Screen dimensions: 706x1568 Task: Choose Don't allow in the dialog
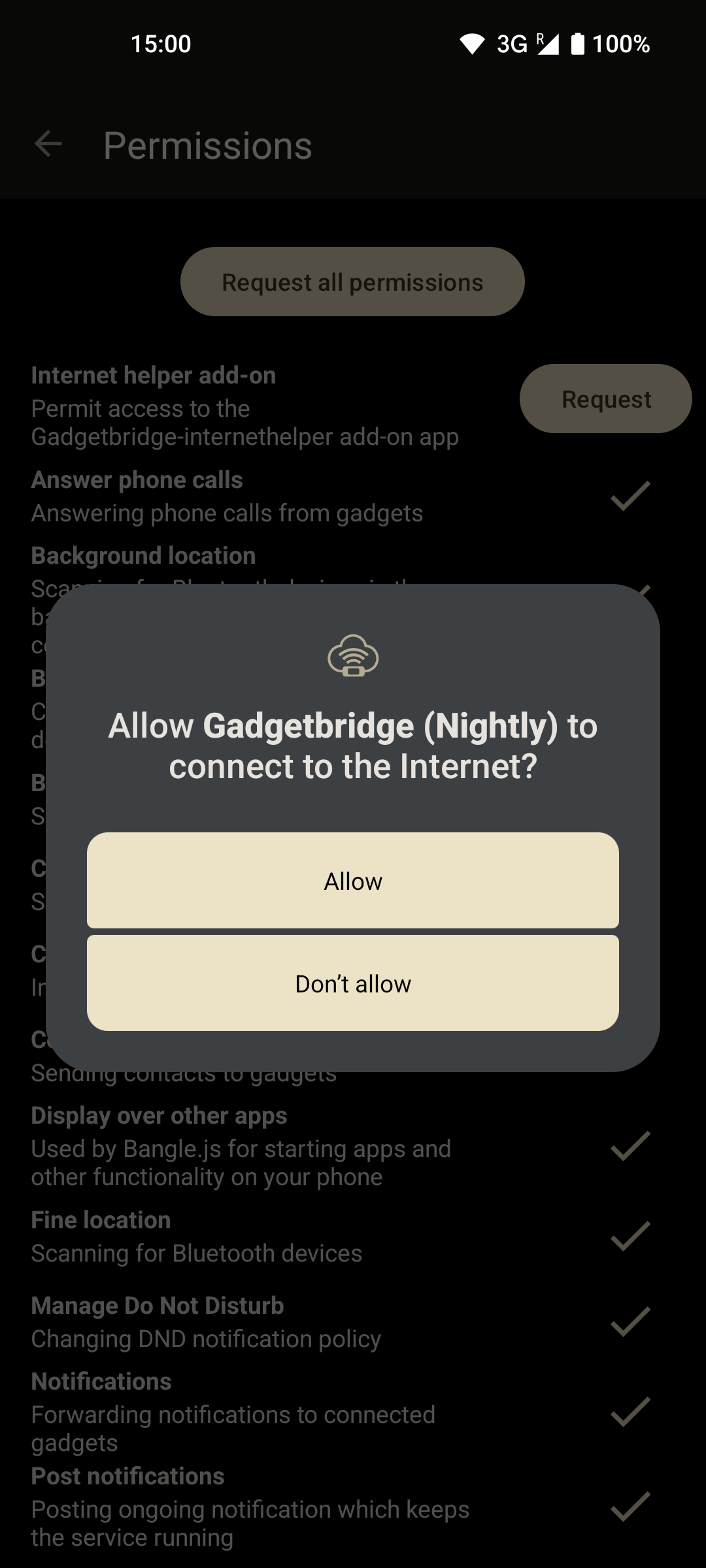[x=353, y=983]
